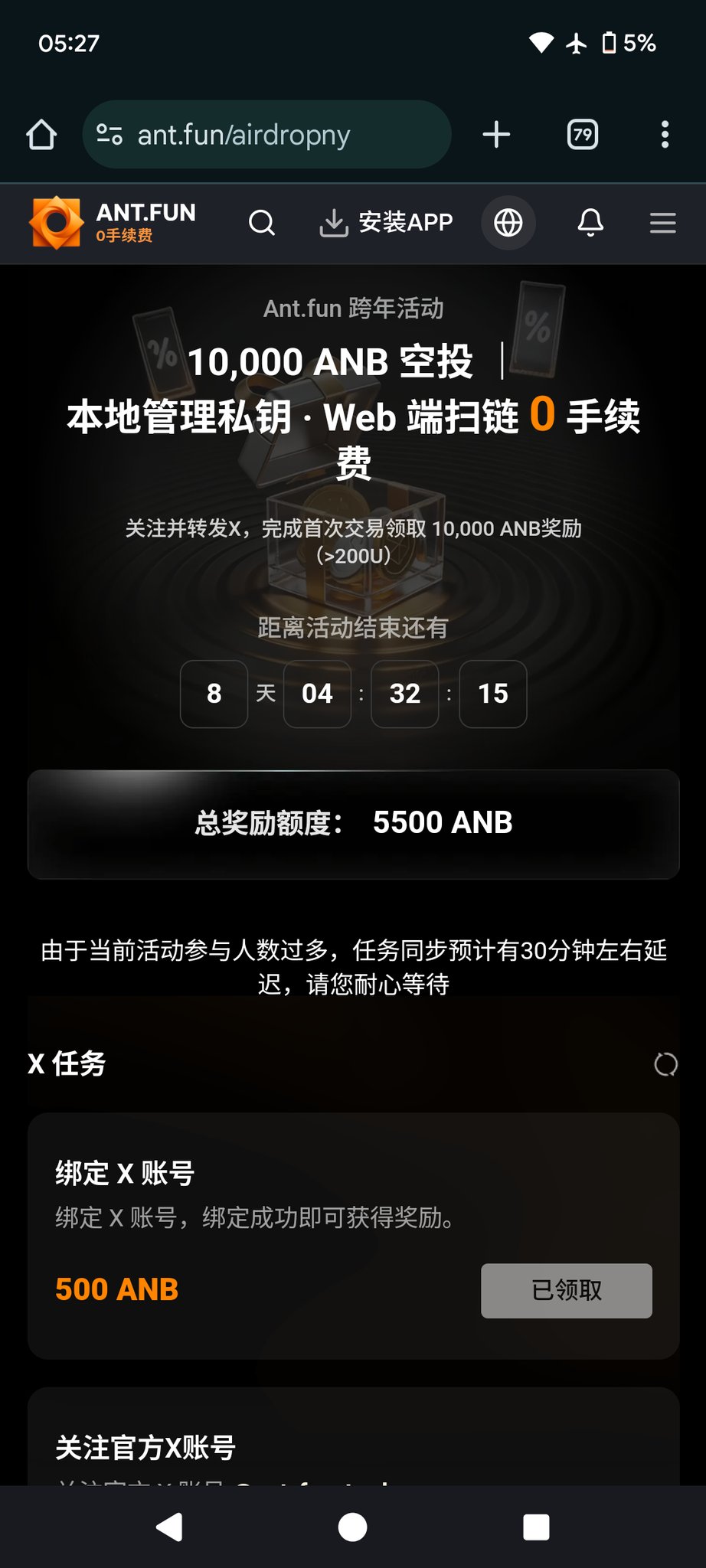
Task: Refresh the X 任务 task list
Action: pyautogui.click(x=665, y=1064)
